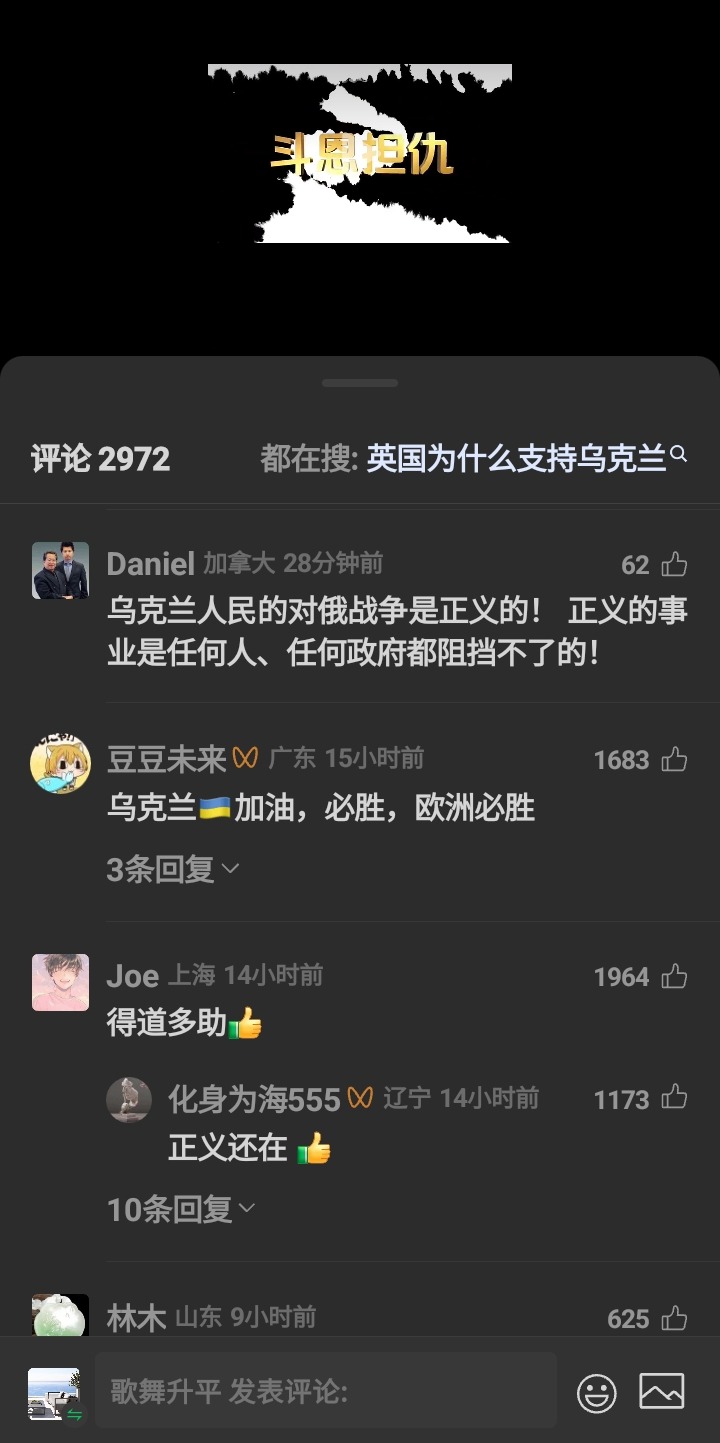The width and height of the screenshot is (720, 1443).
Task: Like 豆豆未来's comment
Action: point(674,760)
